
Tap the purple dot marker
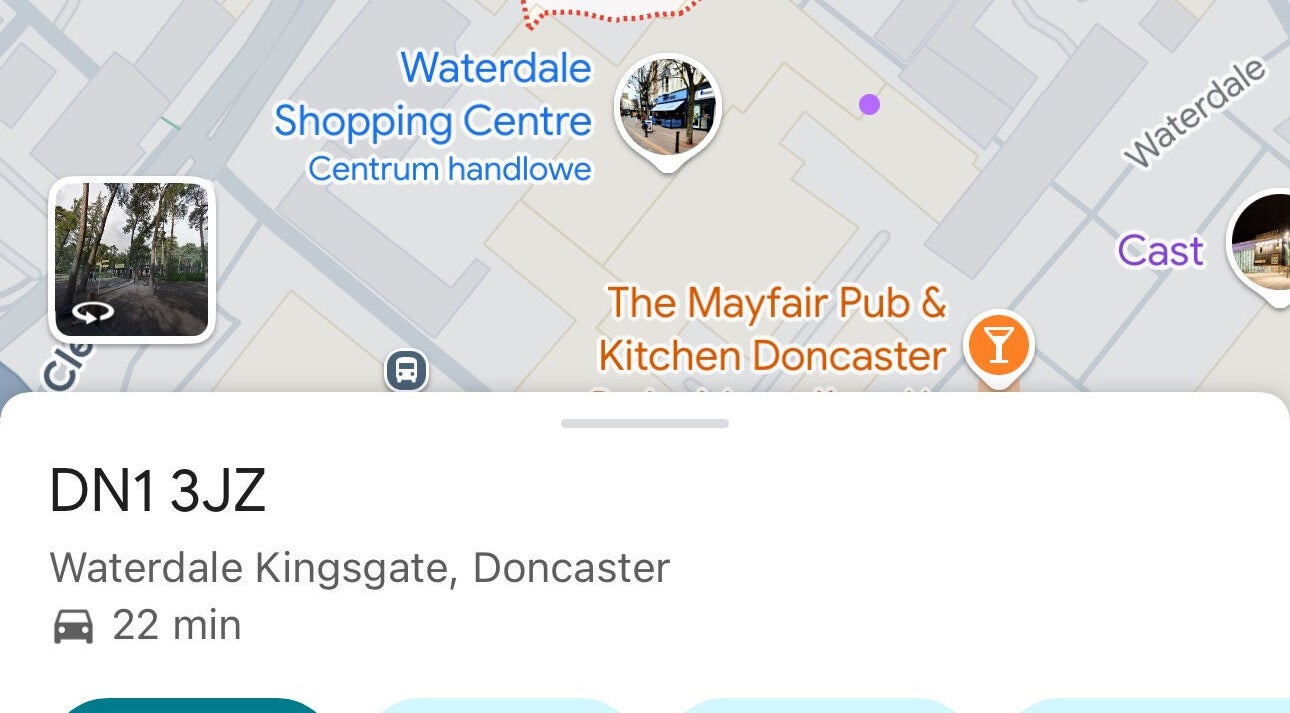pos(869,104)
